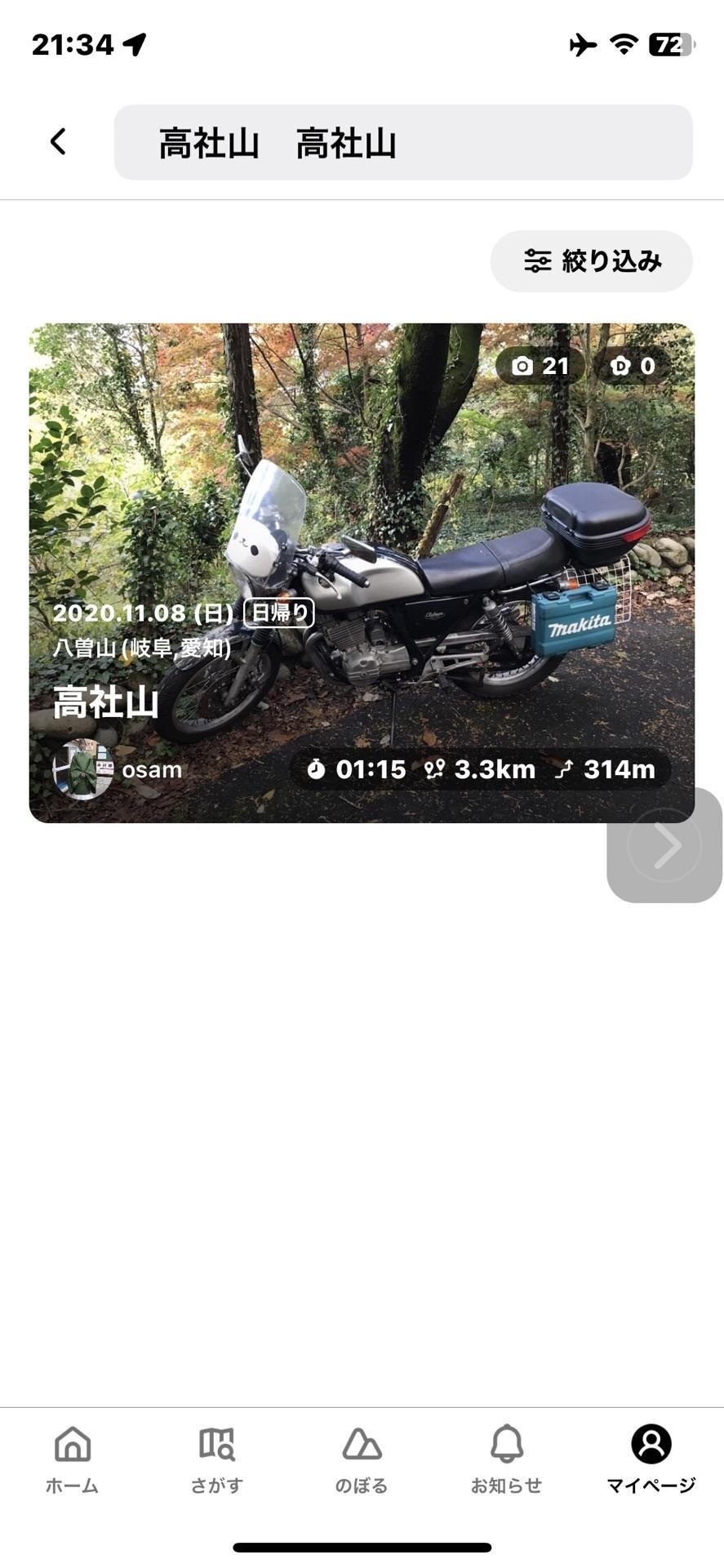Tap the elevation icon beside 314m
This screenshot has height=1568, width=724.
point(562,768)
